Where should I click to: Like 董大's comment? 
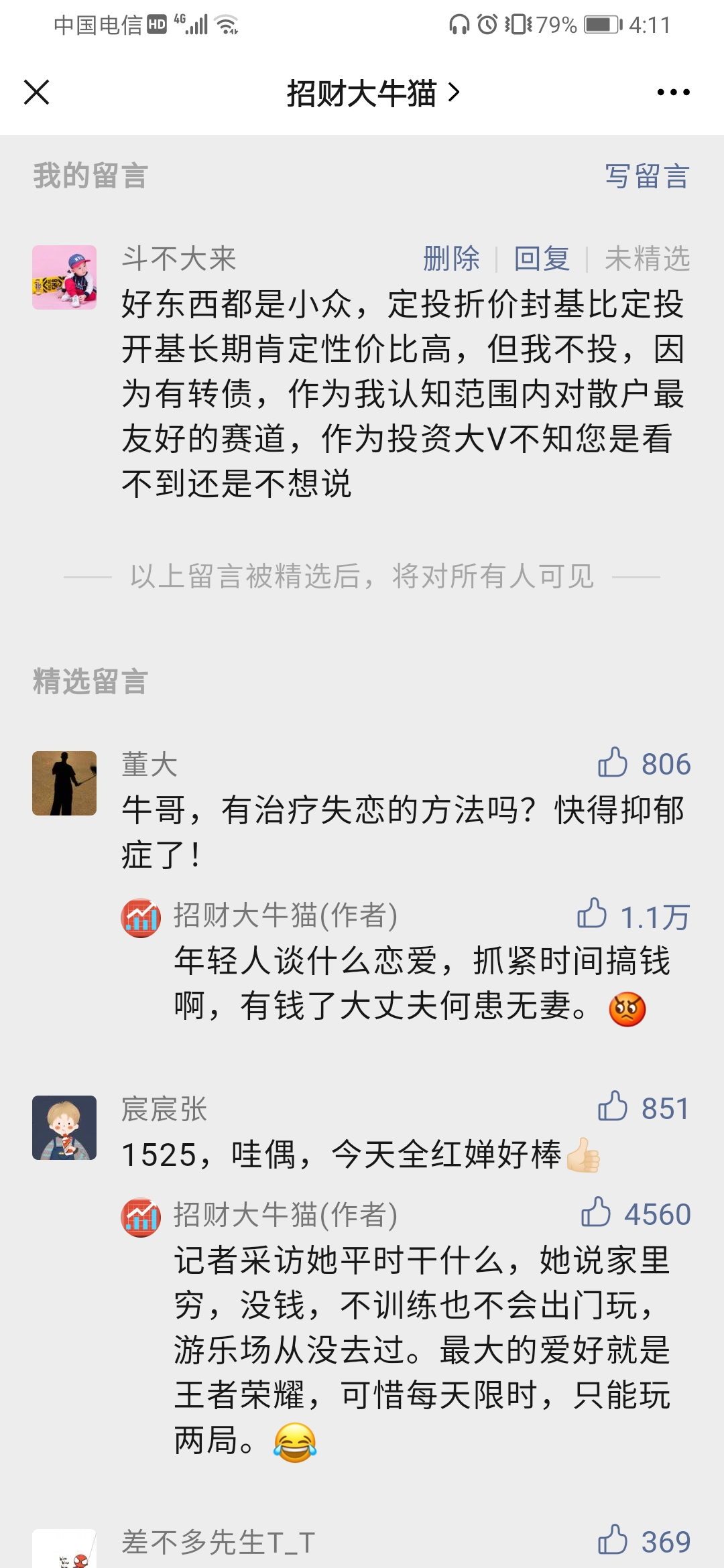(613, 763)
